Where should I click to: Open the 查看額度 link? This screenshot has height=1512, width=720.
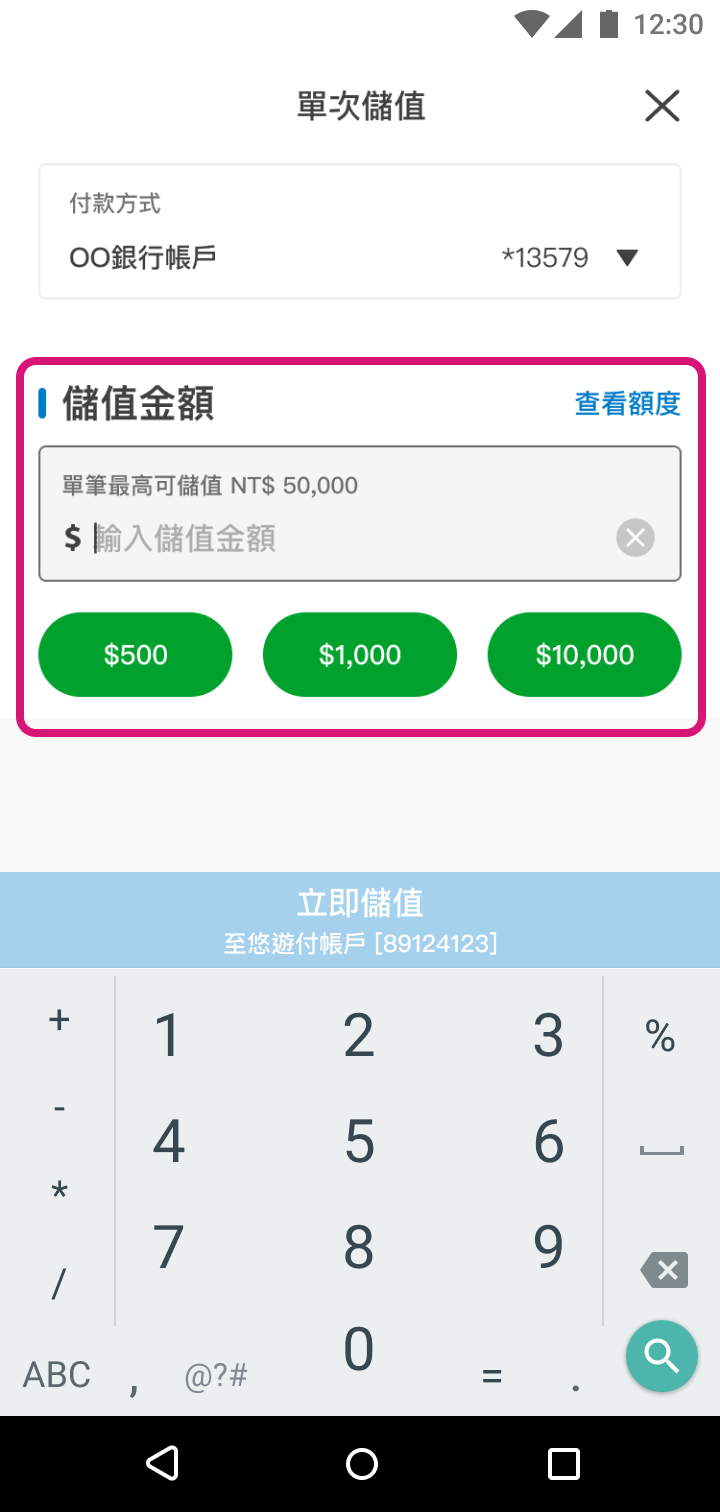(627, 404)
